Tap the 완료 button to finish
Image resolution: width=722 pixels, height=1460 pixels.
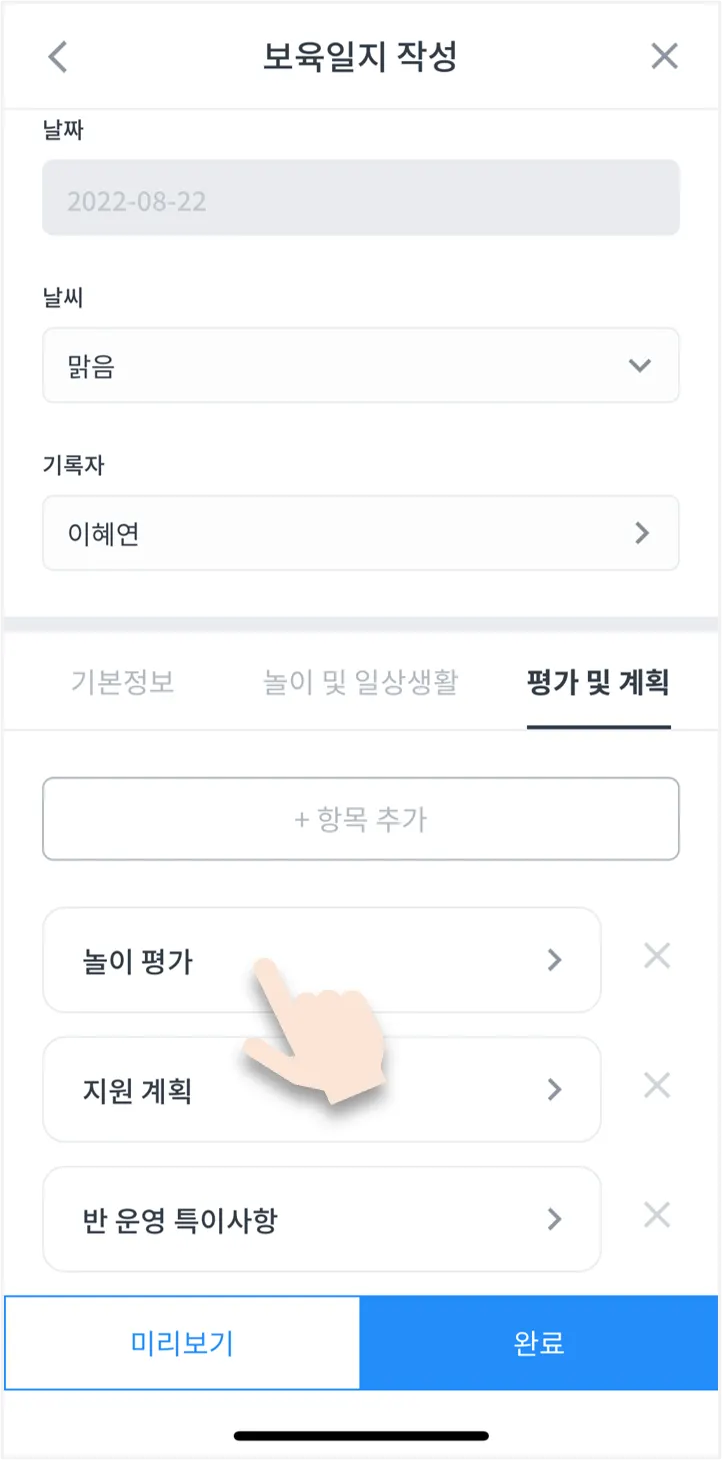[x=539, y=1343]
